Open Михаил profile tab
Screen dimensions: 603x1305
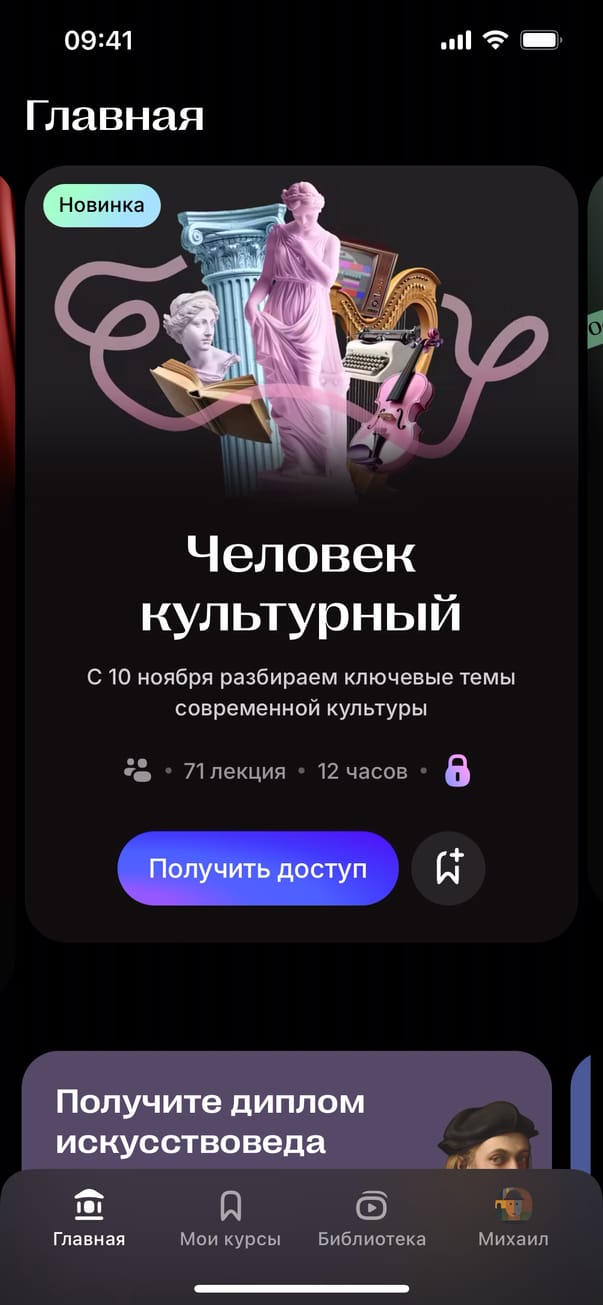(513, 1220)
